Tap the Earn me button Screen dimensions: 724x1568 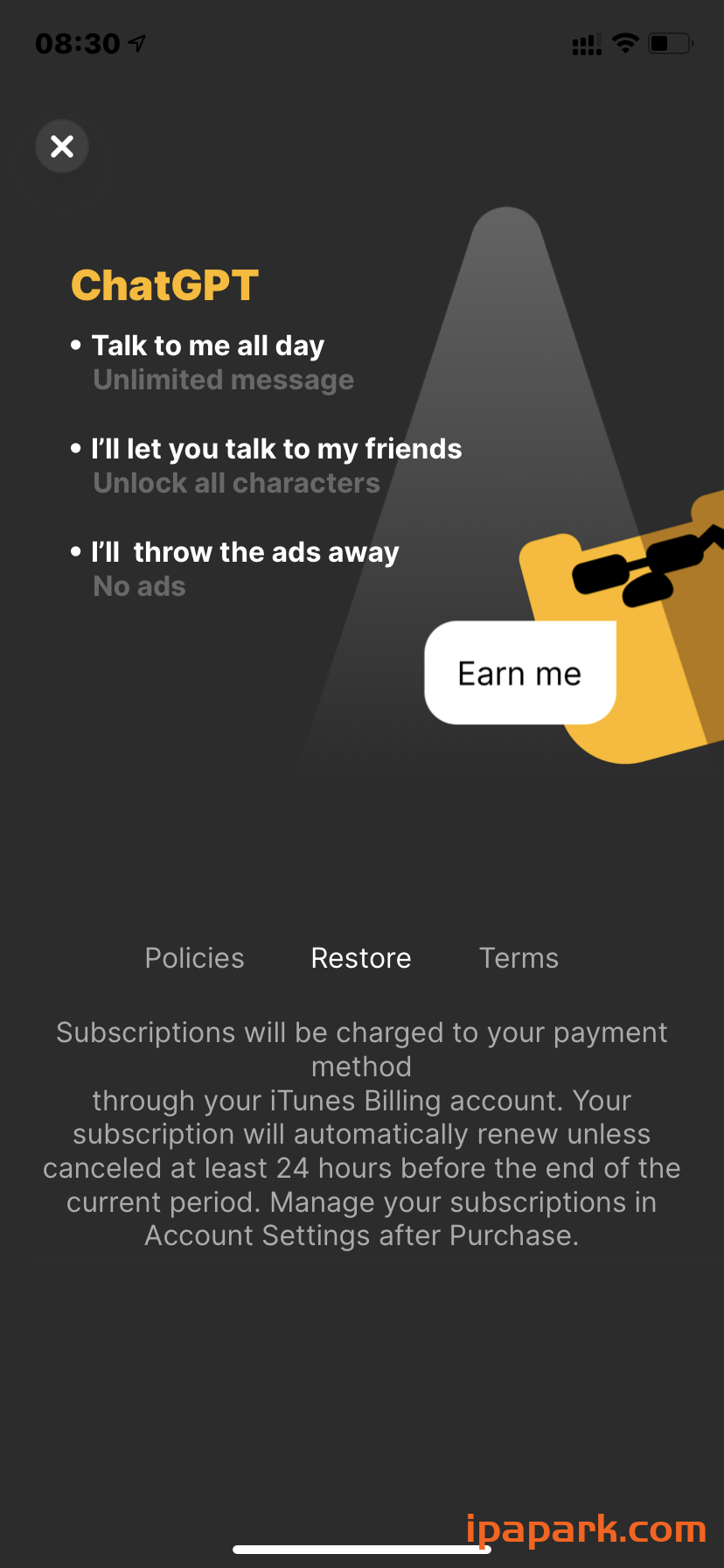[520, 673]
